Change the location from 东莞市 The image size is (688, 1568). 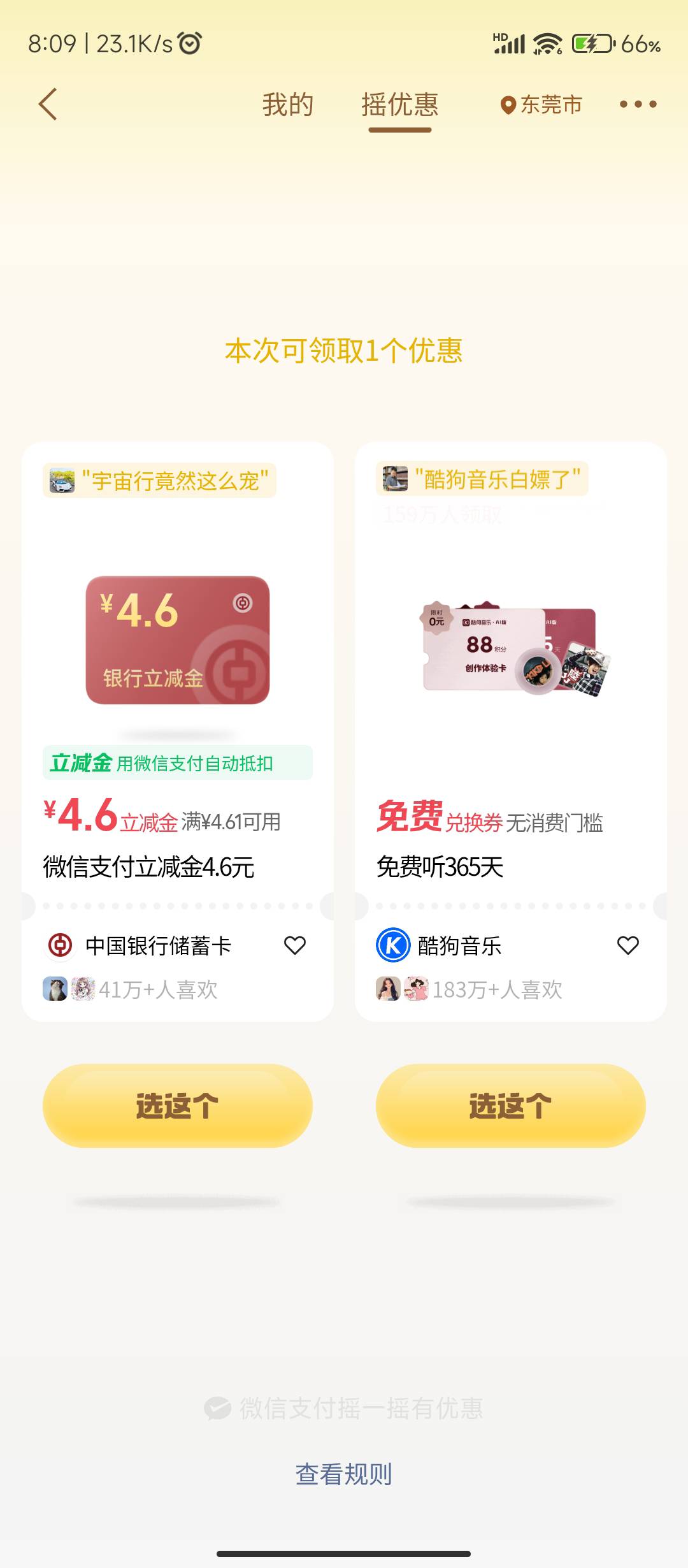541,105
